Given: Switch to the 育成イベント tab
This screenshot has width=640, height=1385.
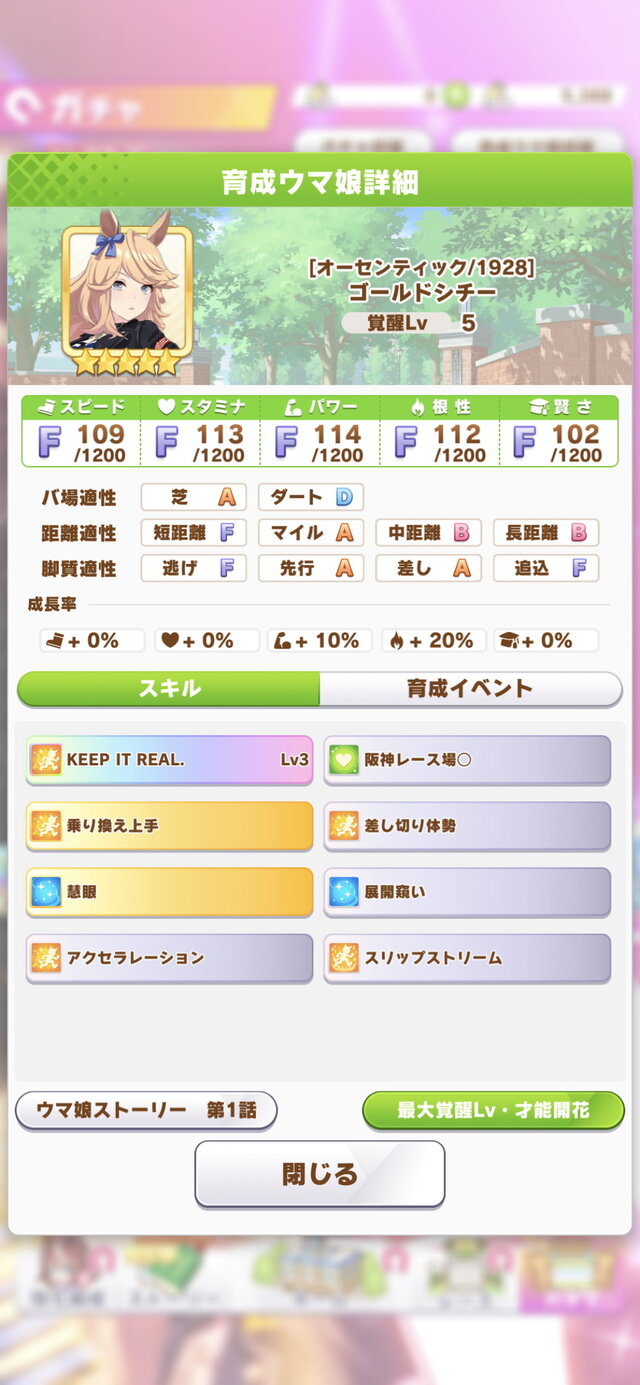Looking at the screenshot, I should (470, 689).
